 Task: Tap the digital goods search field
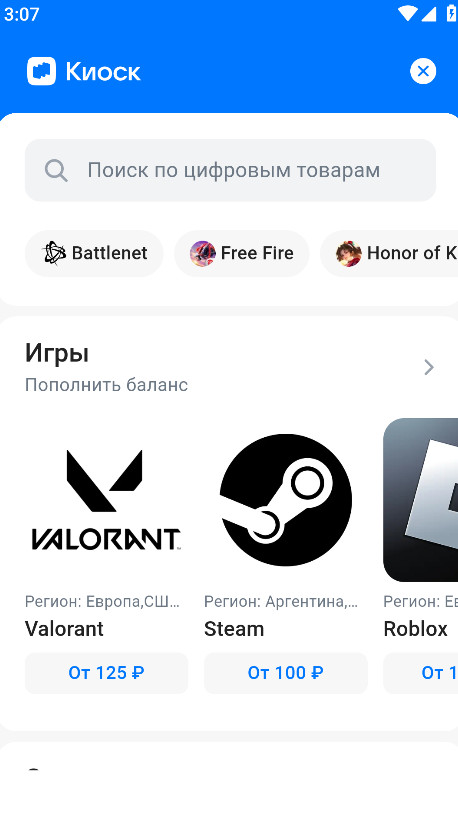[231, 170]
